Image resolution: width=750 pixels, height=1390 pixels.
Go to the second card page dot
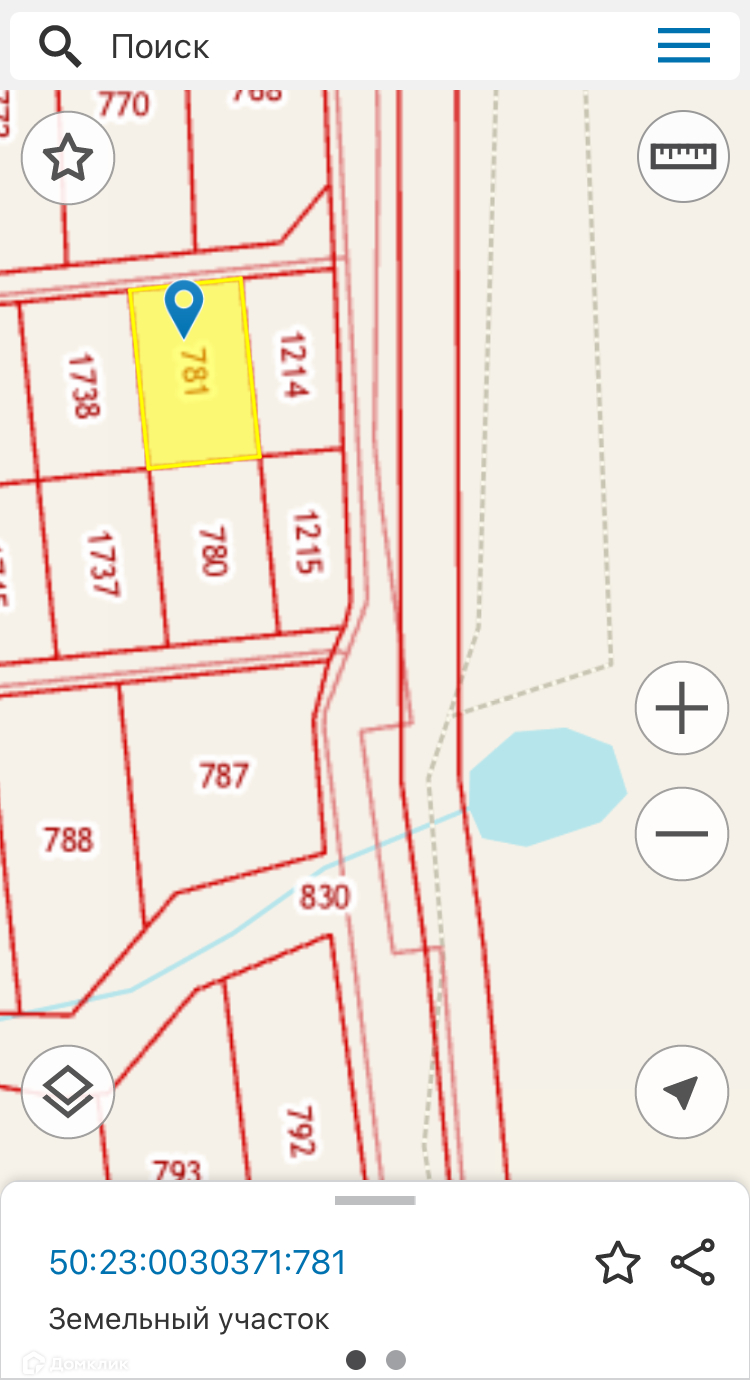[396, 1360]
